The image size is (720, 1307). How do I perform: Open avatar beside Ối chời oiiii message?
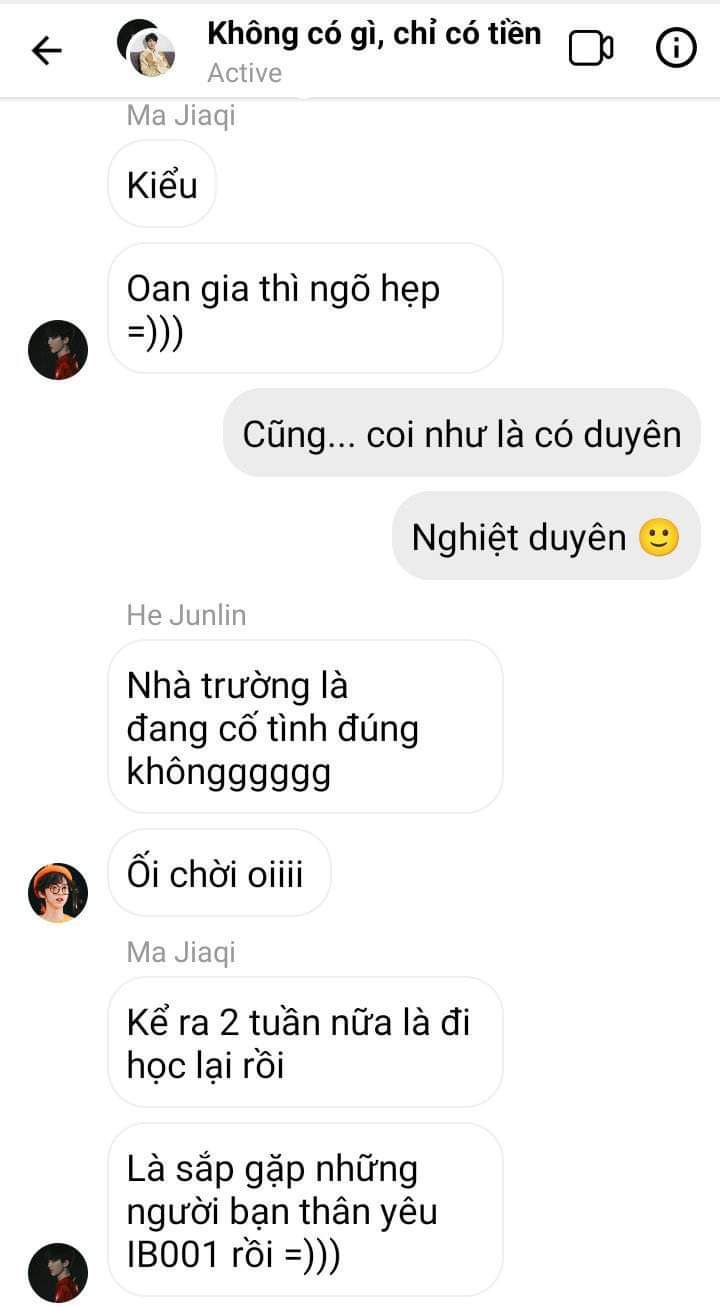point(58,892)
